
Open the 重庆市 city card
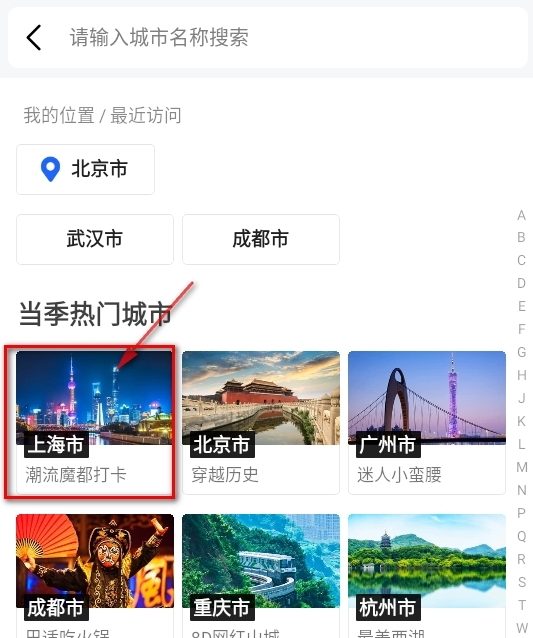[x=261, y=576]
